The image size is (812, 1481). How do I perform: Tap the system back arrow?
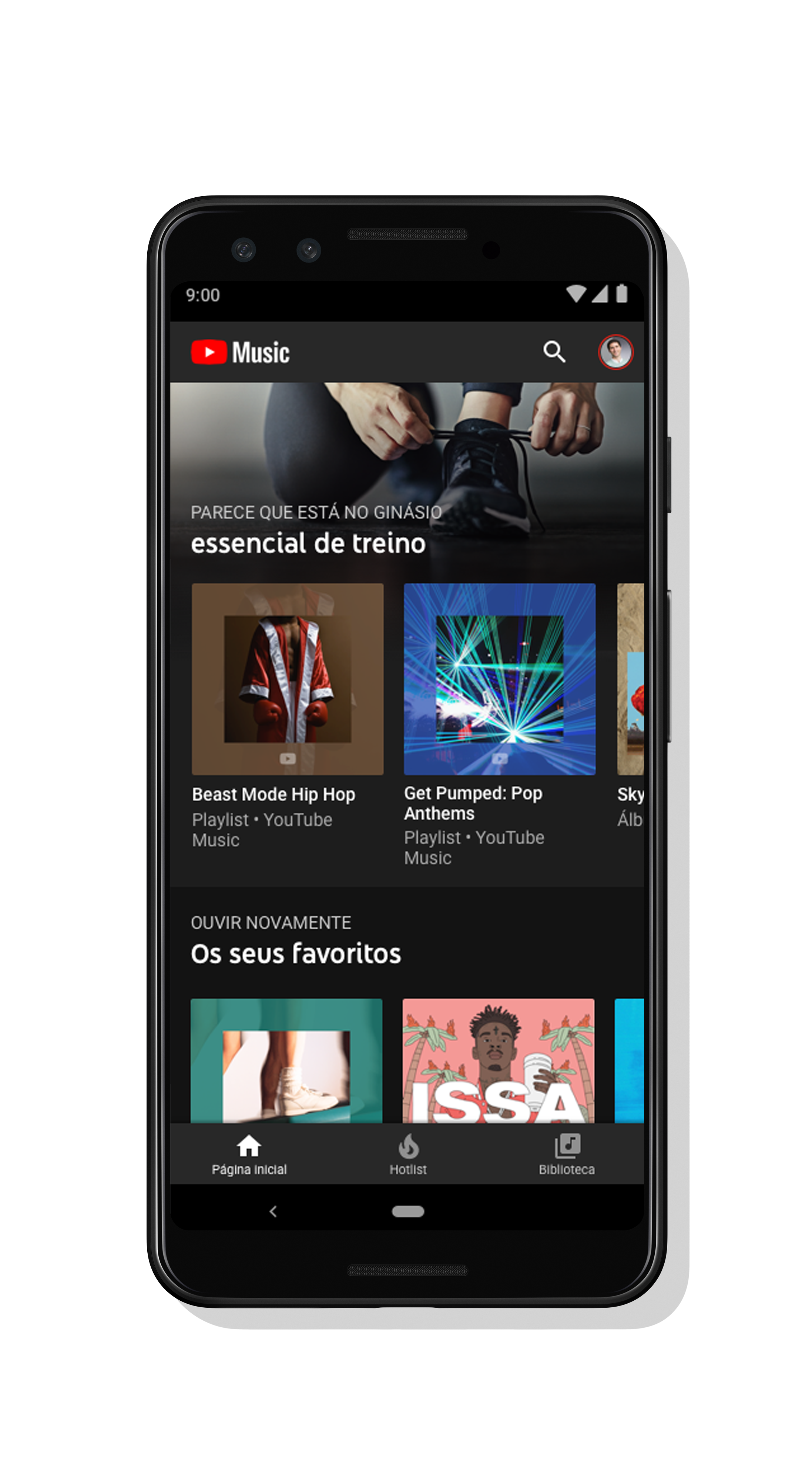tap(273, 1211)
